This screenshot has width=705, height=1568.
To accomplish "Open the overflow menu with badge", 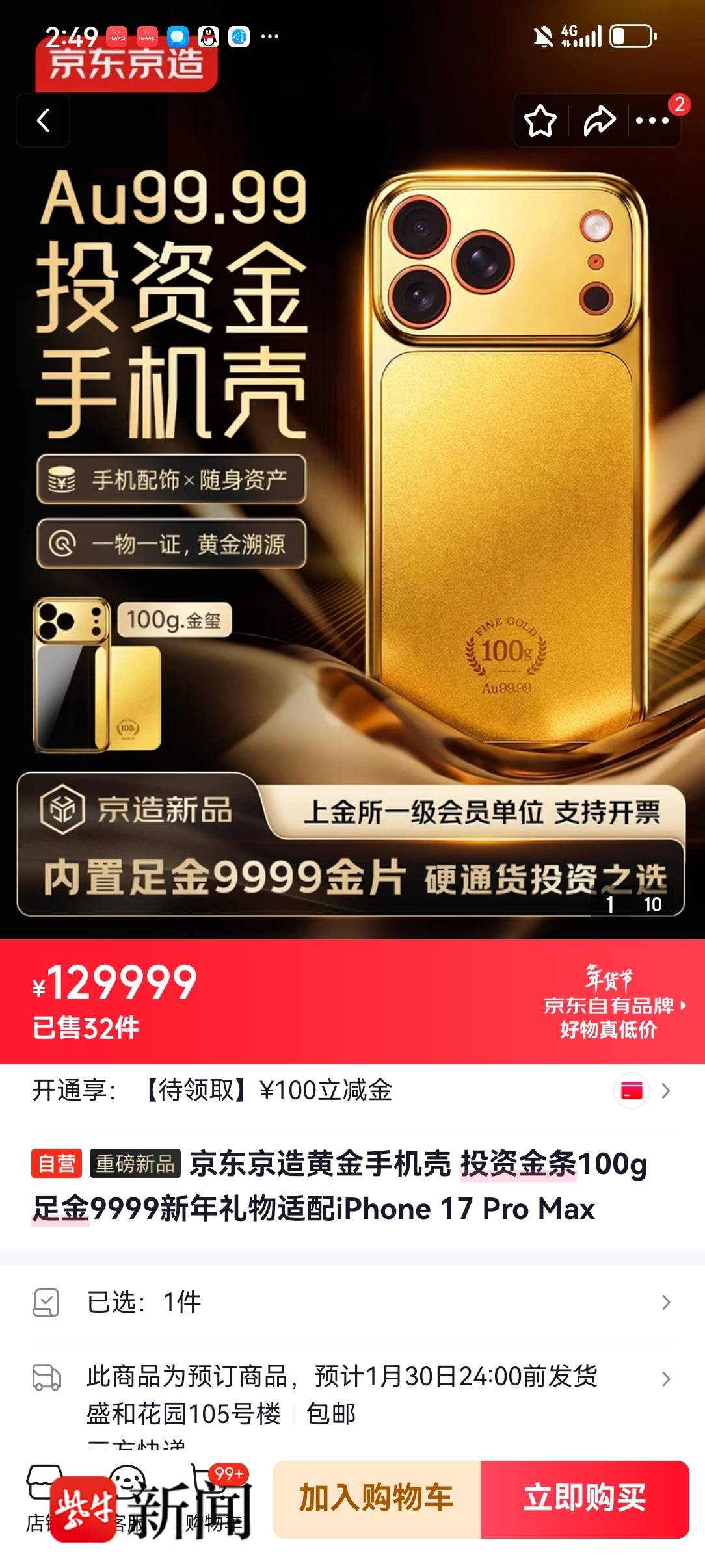I will coord(652,120).
